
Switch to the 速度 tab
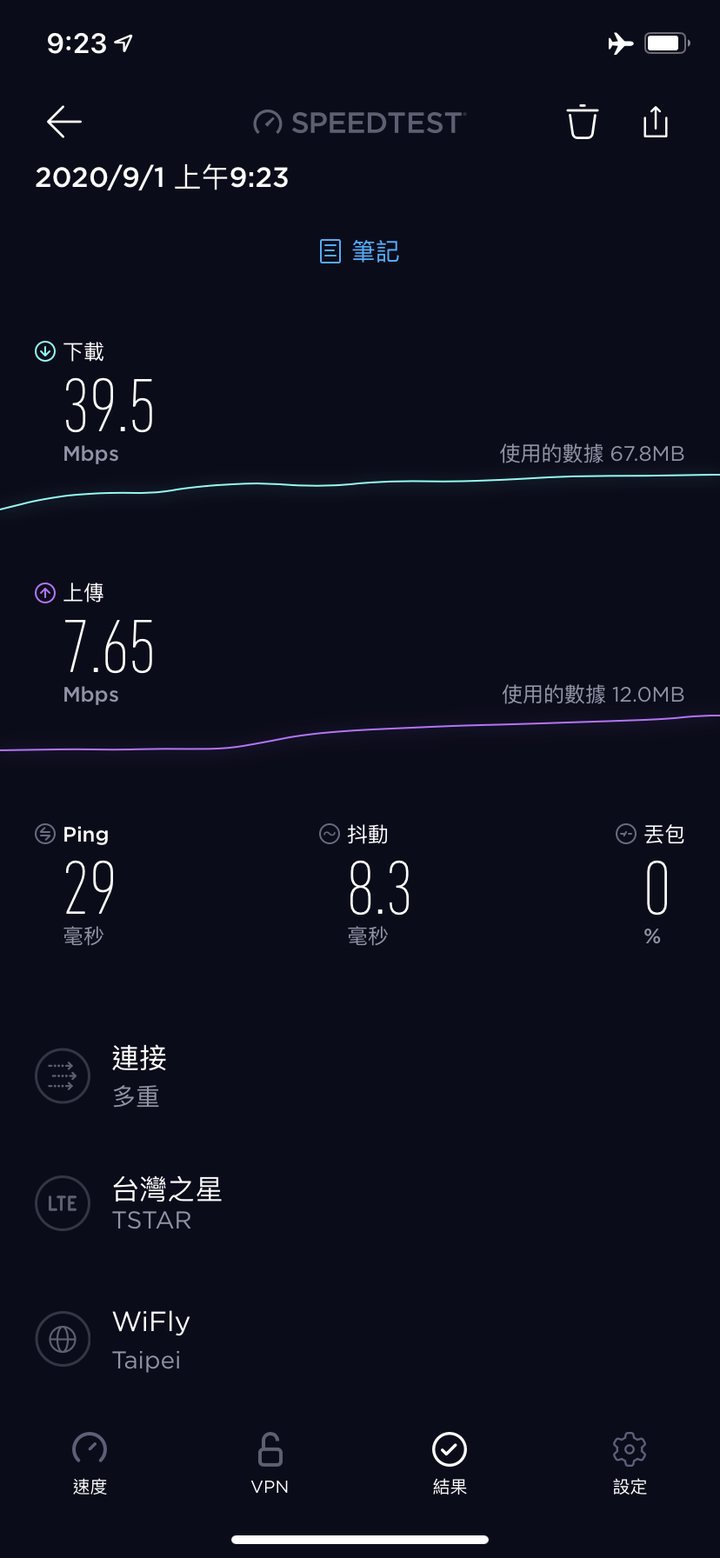tap(90, 1464)
